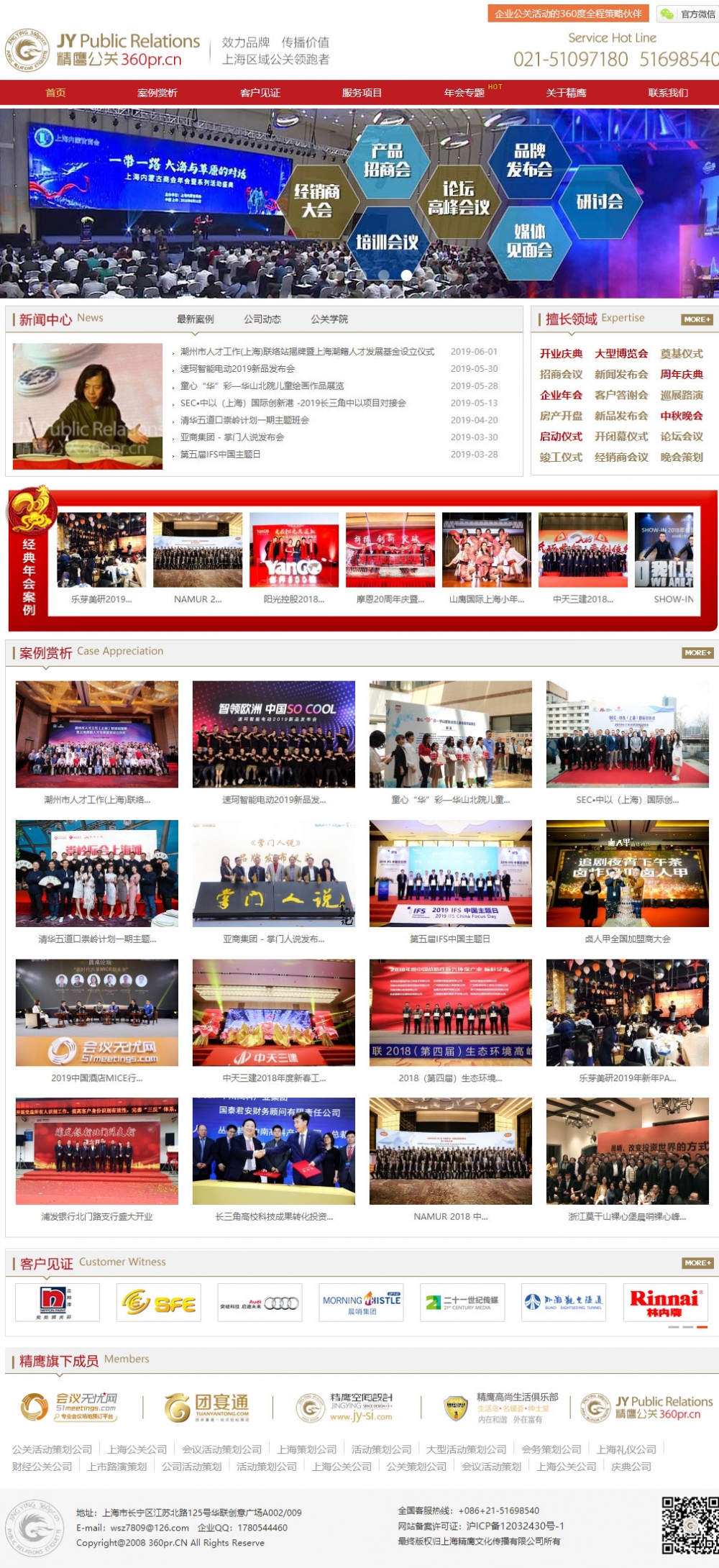This screenshot has height=1568, width=719.
Task: Go to 首页 in the navigation bar
Action: click(x=55, y=93)
